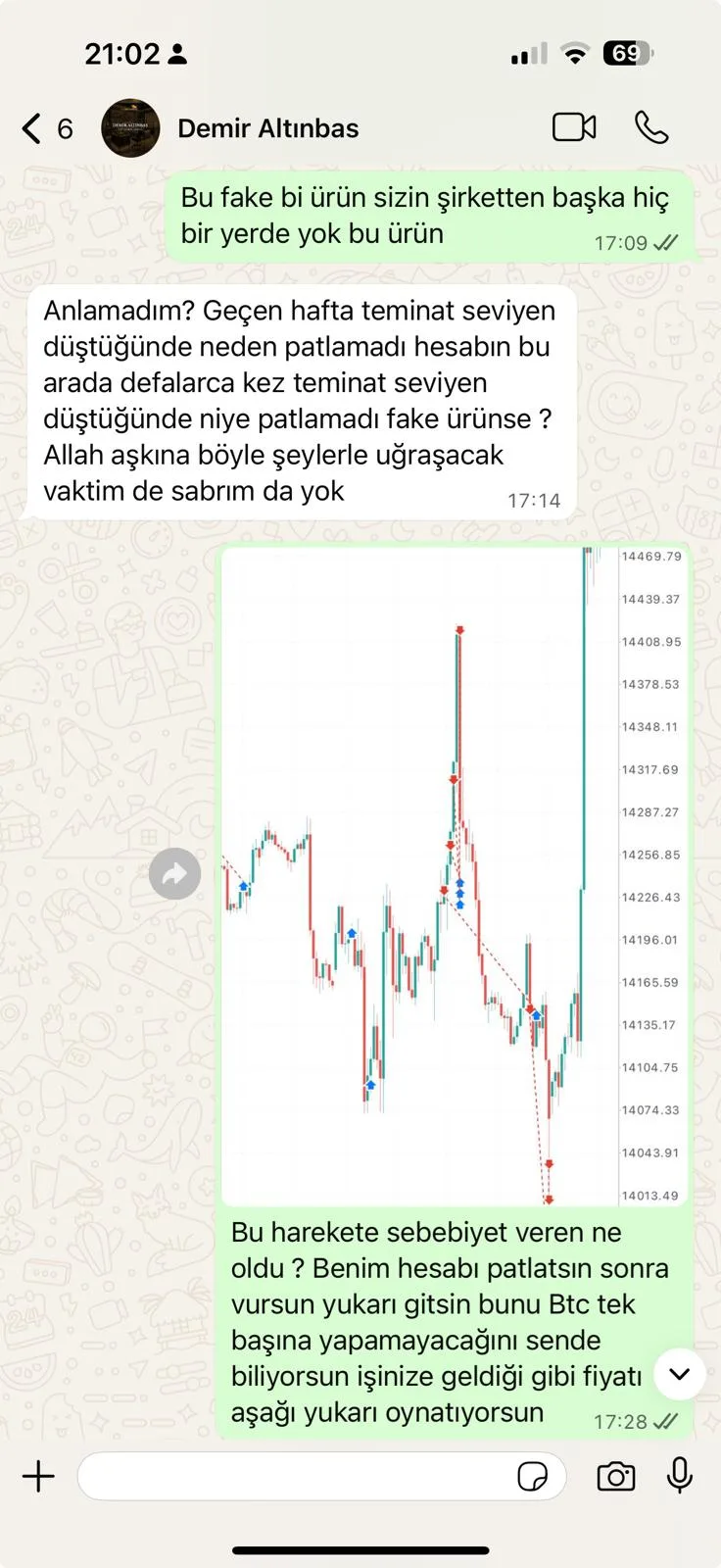This screenshot has width=721, height=1568.
Task: Jump to latest messages with chevron button
Action: pyautogui.click(x=679, y=1374)
